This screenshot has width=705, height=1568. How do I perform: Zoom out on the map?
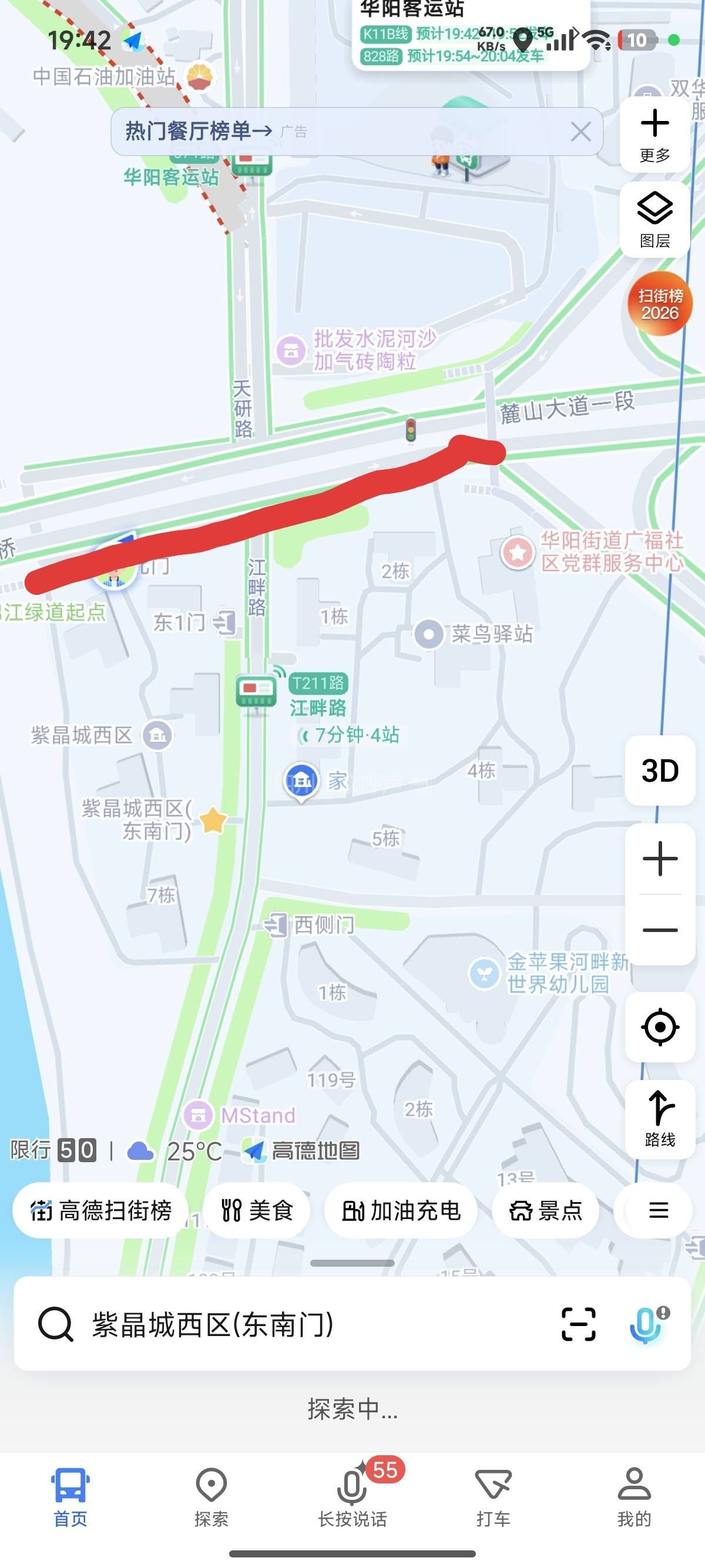(x=660, y=930)
